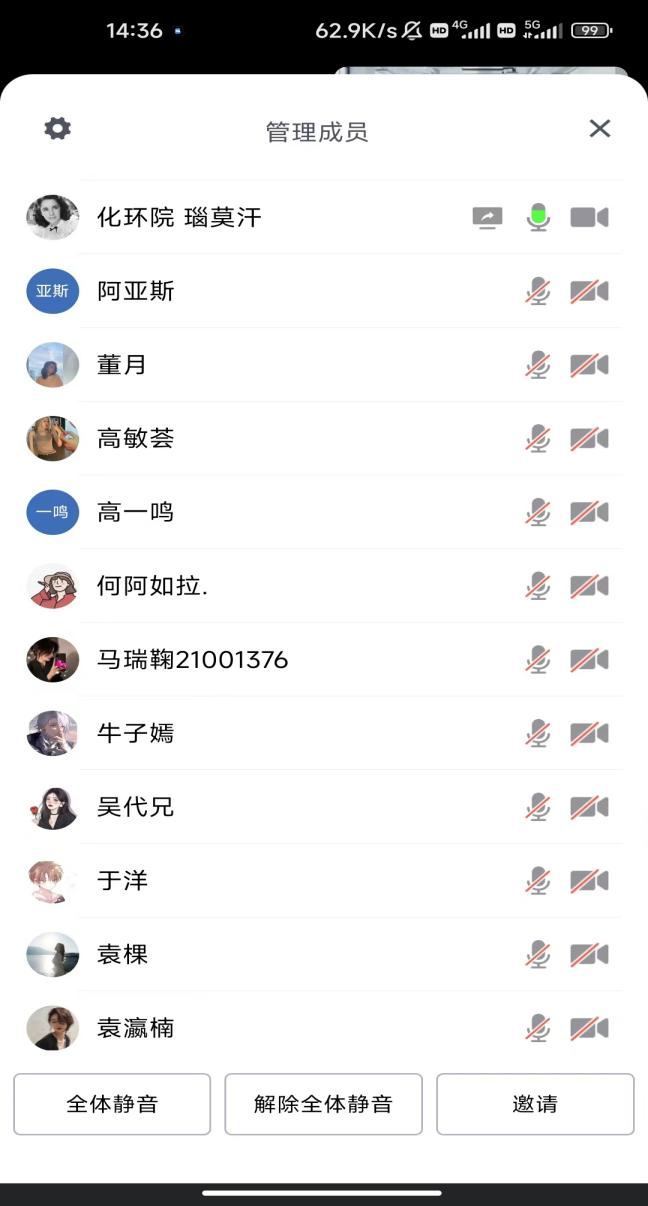Toggle the camera icon for 董月
Image resolution: width=648 pixels, height=1206 pixels.
589,365
